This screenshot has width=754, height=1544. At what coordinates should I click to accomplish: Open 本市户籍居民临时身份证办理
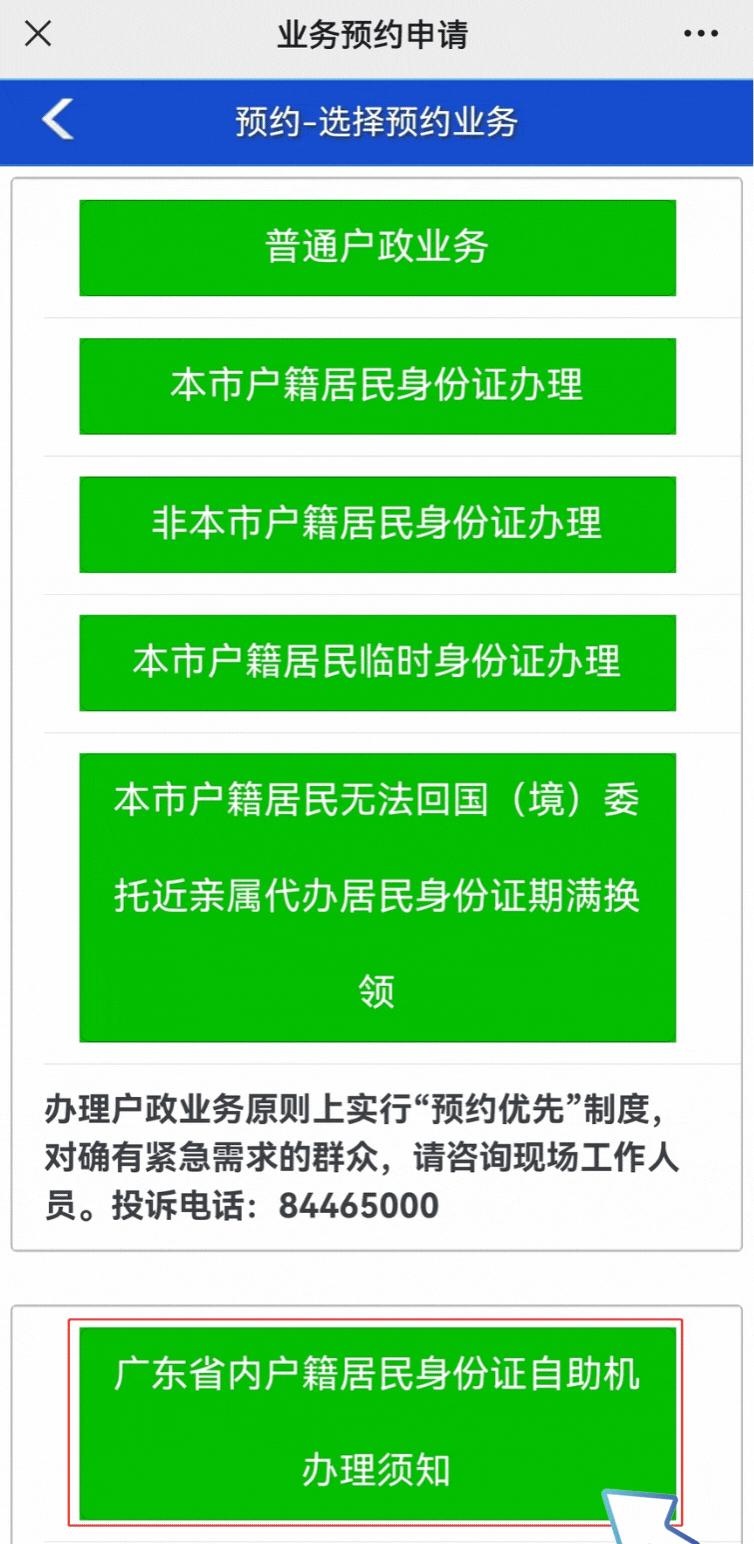[377, 662]
